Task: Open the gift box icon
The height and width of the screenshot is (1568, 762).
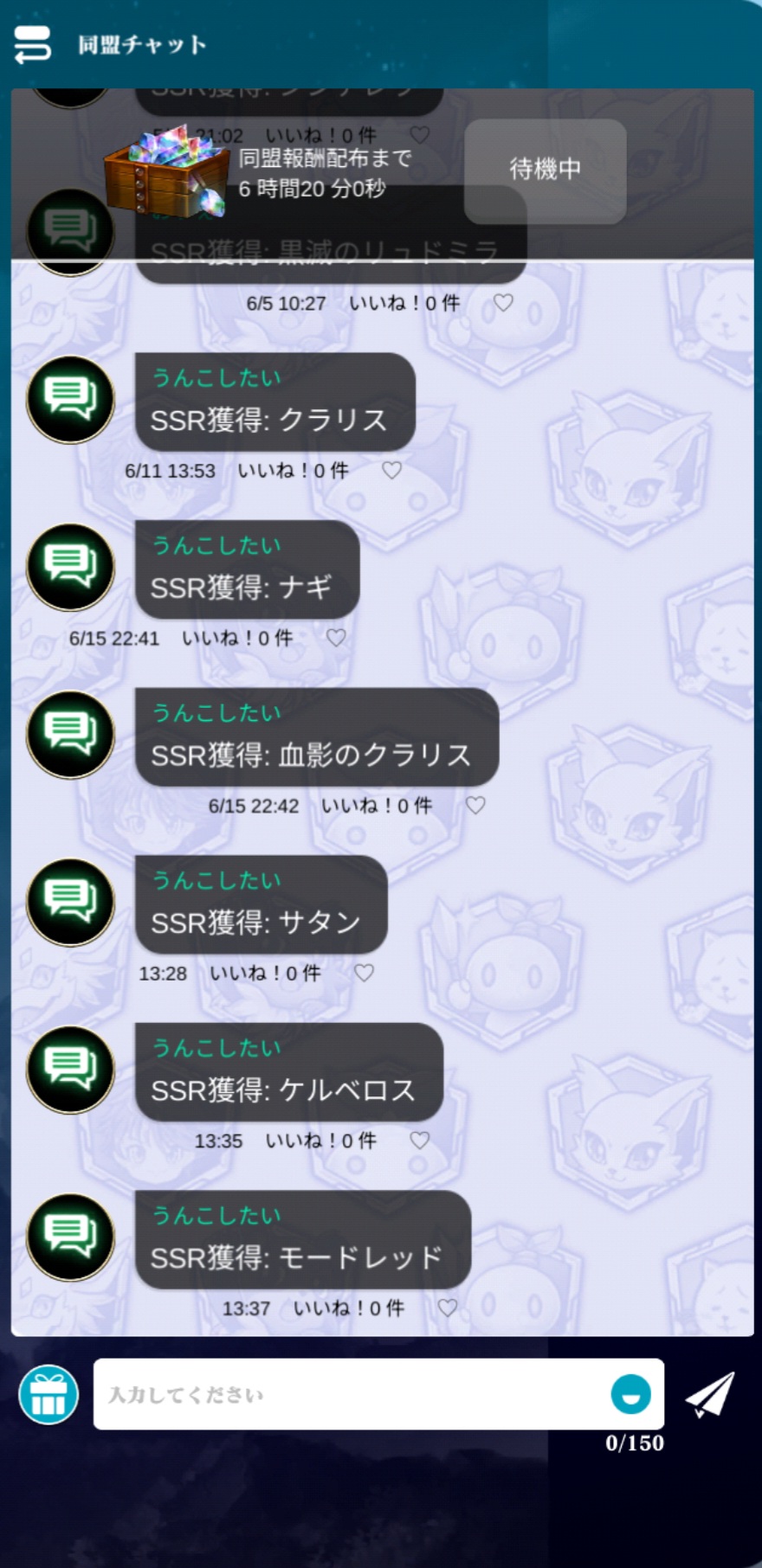Action: pyautogui.click(x=48, y=1394)
